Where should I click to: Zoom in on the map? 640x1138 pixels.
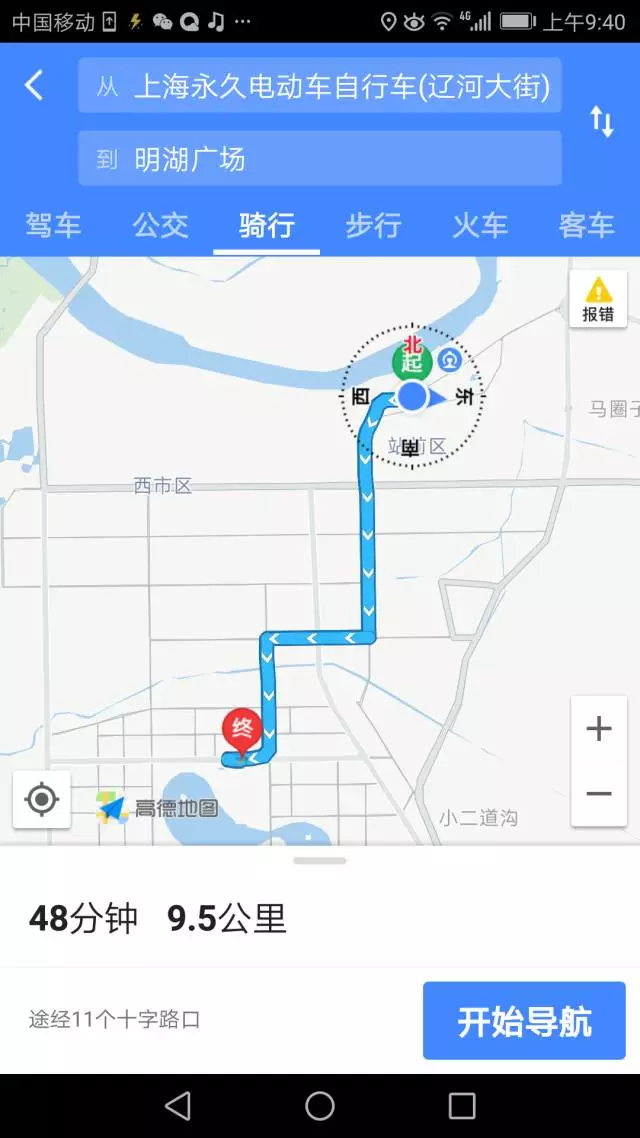pos(598,729)
